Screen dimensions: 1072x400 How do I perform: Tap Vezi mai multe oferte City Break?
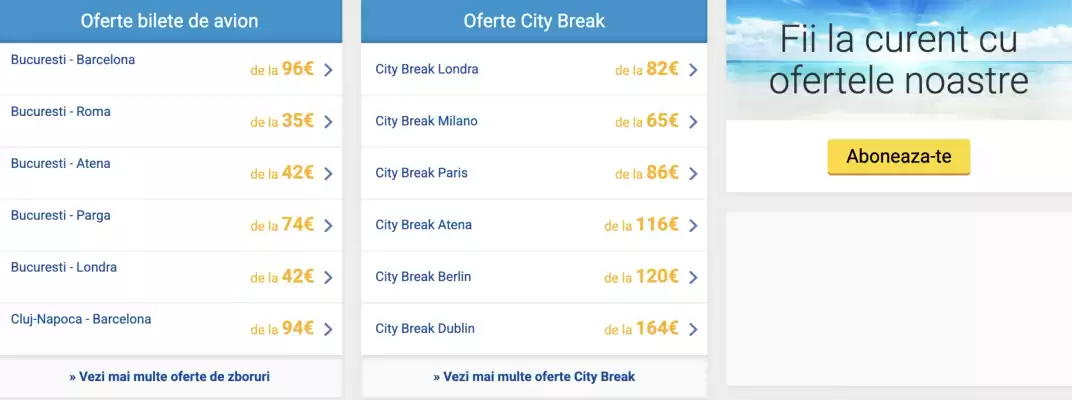coord(534,377)
